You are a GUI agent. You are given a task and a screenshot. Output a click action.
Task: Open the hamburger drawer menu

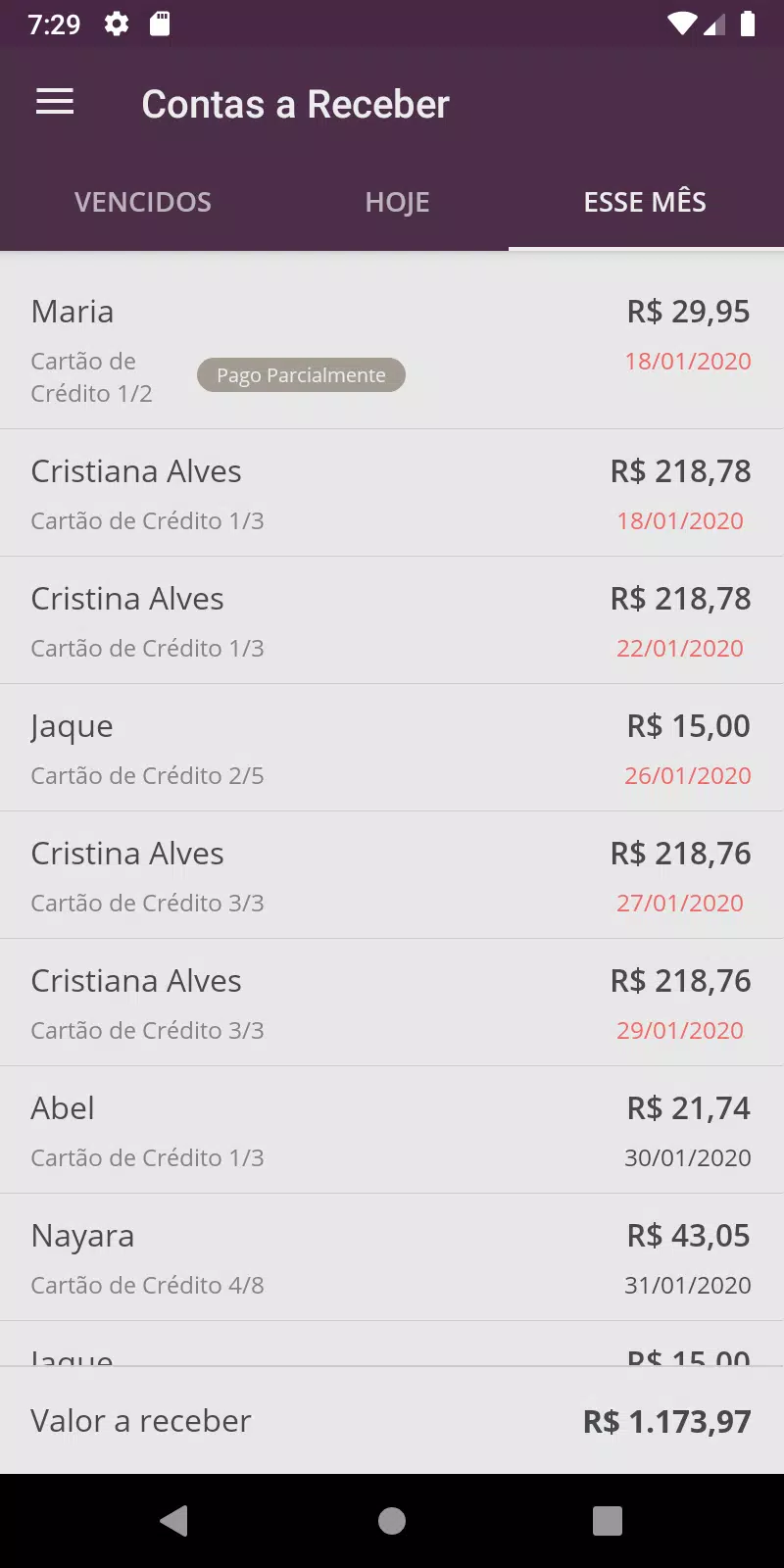click(55, 102)
